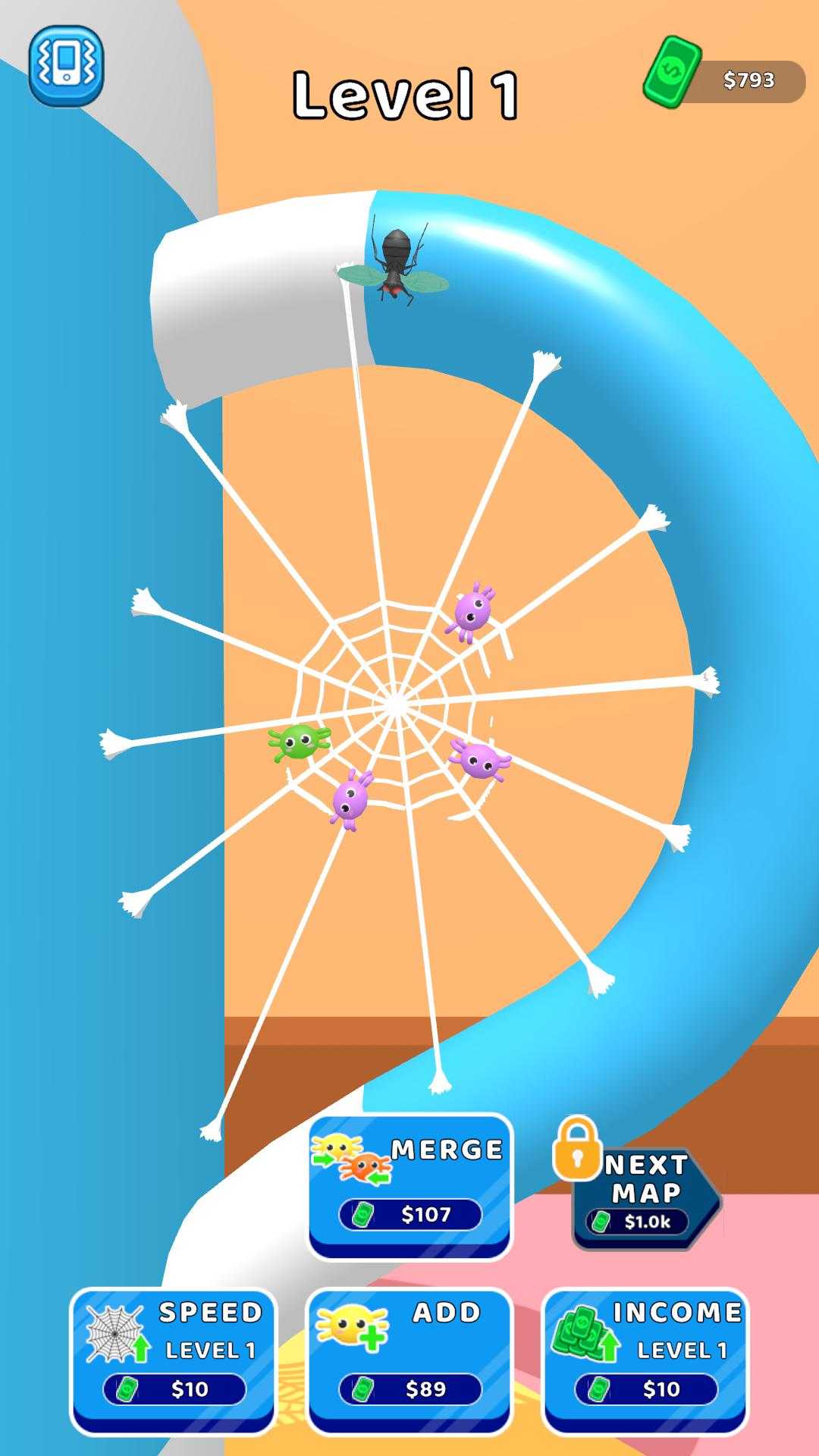Screen dimensions: 819x1456
Task: Toggle the phone vibration setting icon
Action: 66,65
